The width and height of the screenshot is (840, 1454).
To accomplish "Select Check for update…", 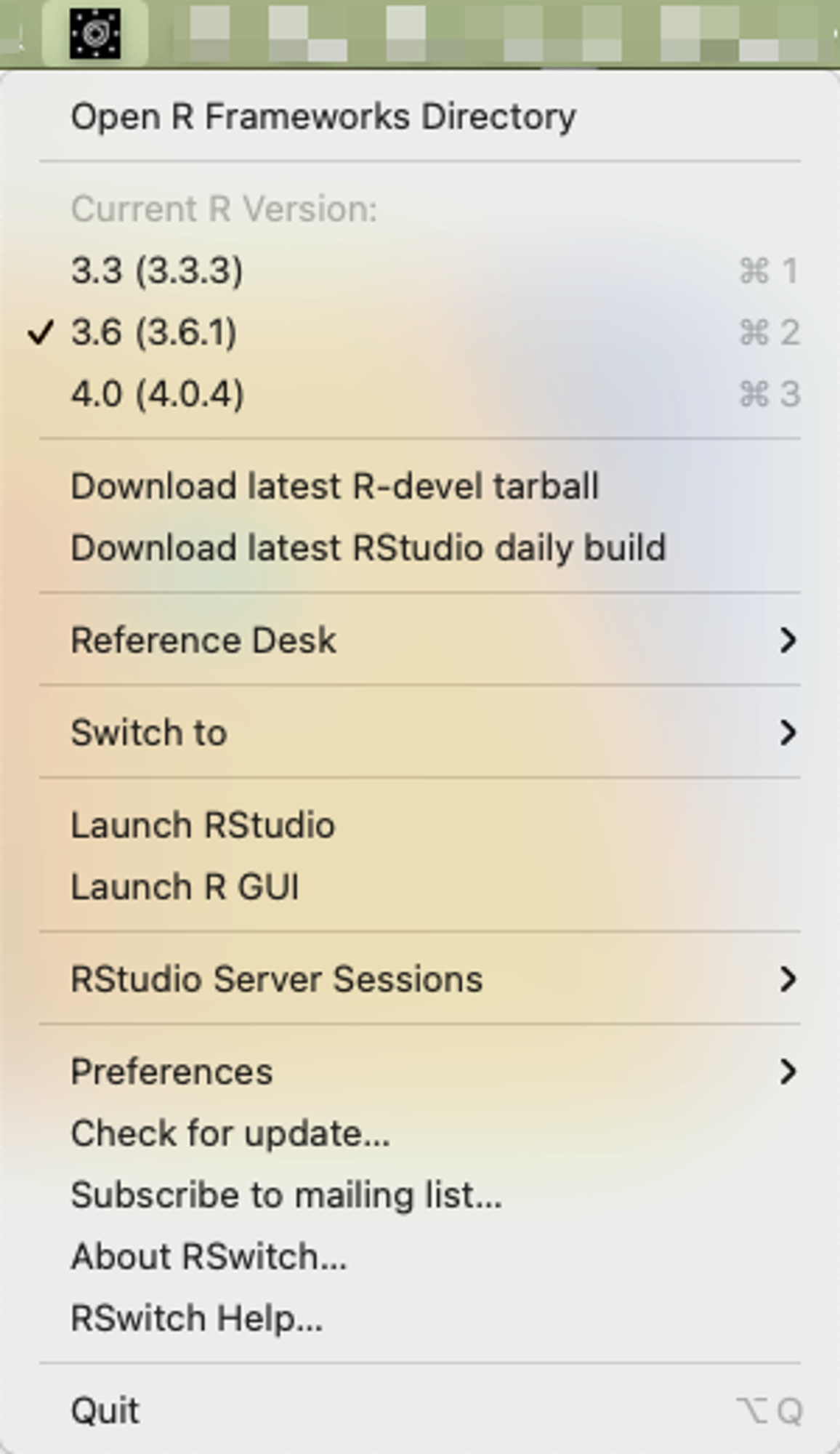I will click(x=420, y=1134).
